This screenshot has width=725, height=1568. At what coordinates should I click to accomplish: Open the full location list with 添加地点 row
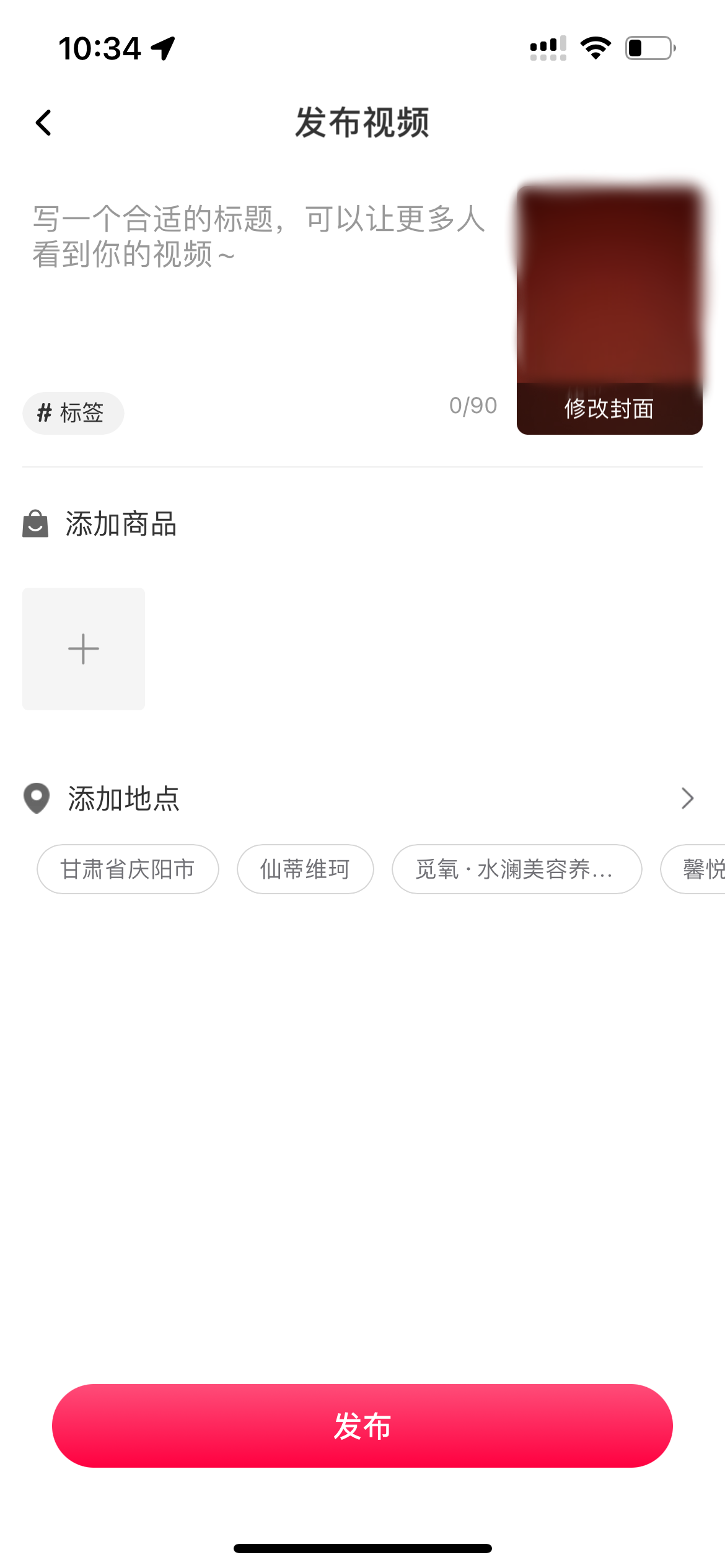pos(123,799)
